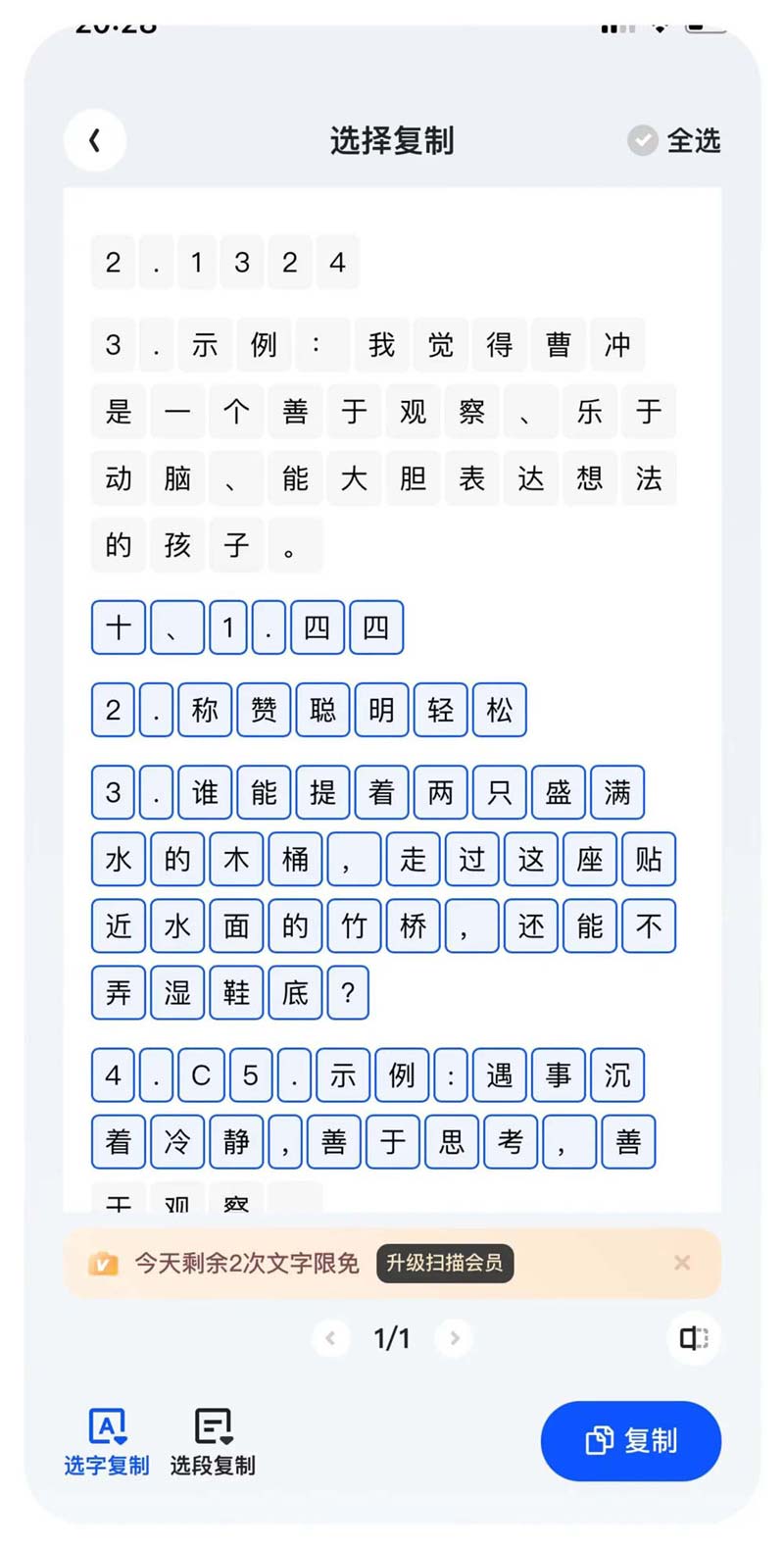Image resolution: width=784 pixels, height=1547 pixels.
Task: Tap 升级扫描会员 upgrade button
Action: [x=444, y=1263]
